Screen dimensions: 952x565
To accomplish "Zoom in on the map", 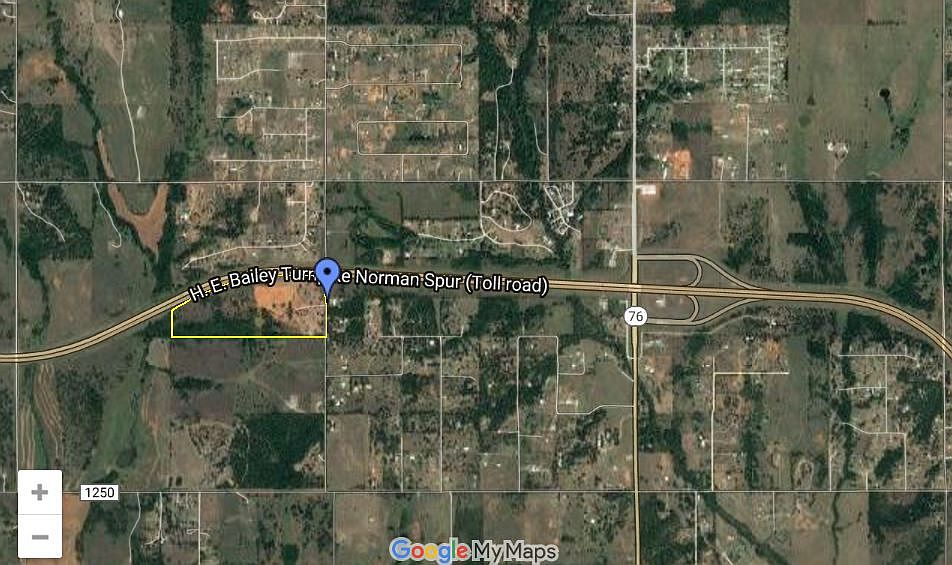I will [x=40, y=492].
